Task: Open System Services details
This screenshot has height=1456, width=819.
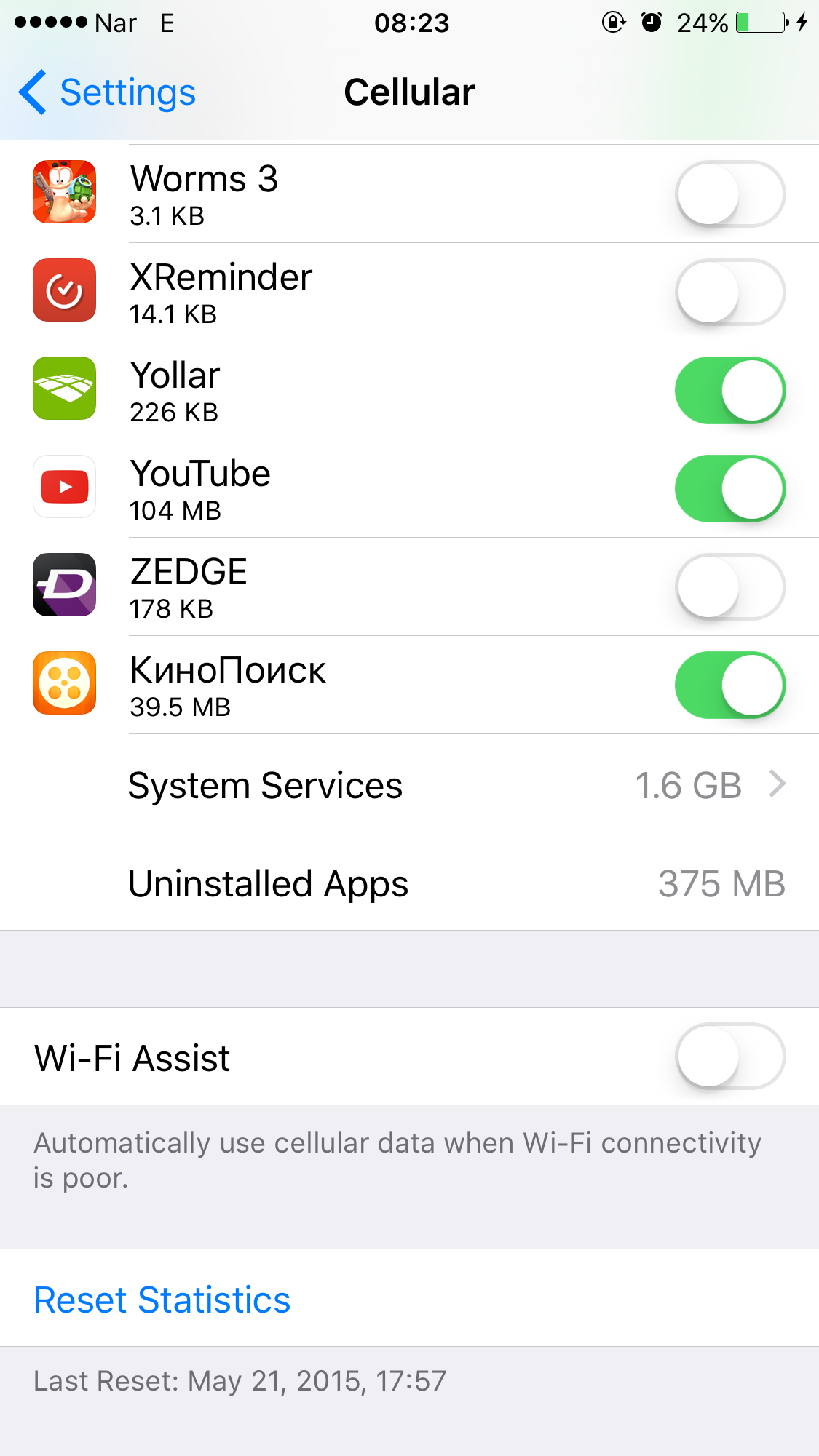Action: pos(410,785)
